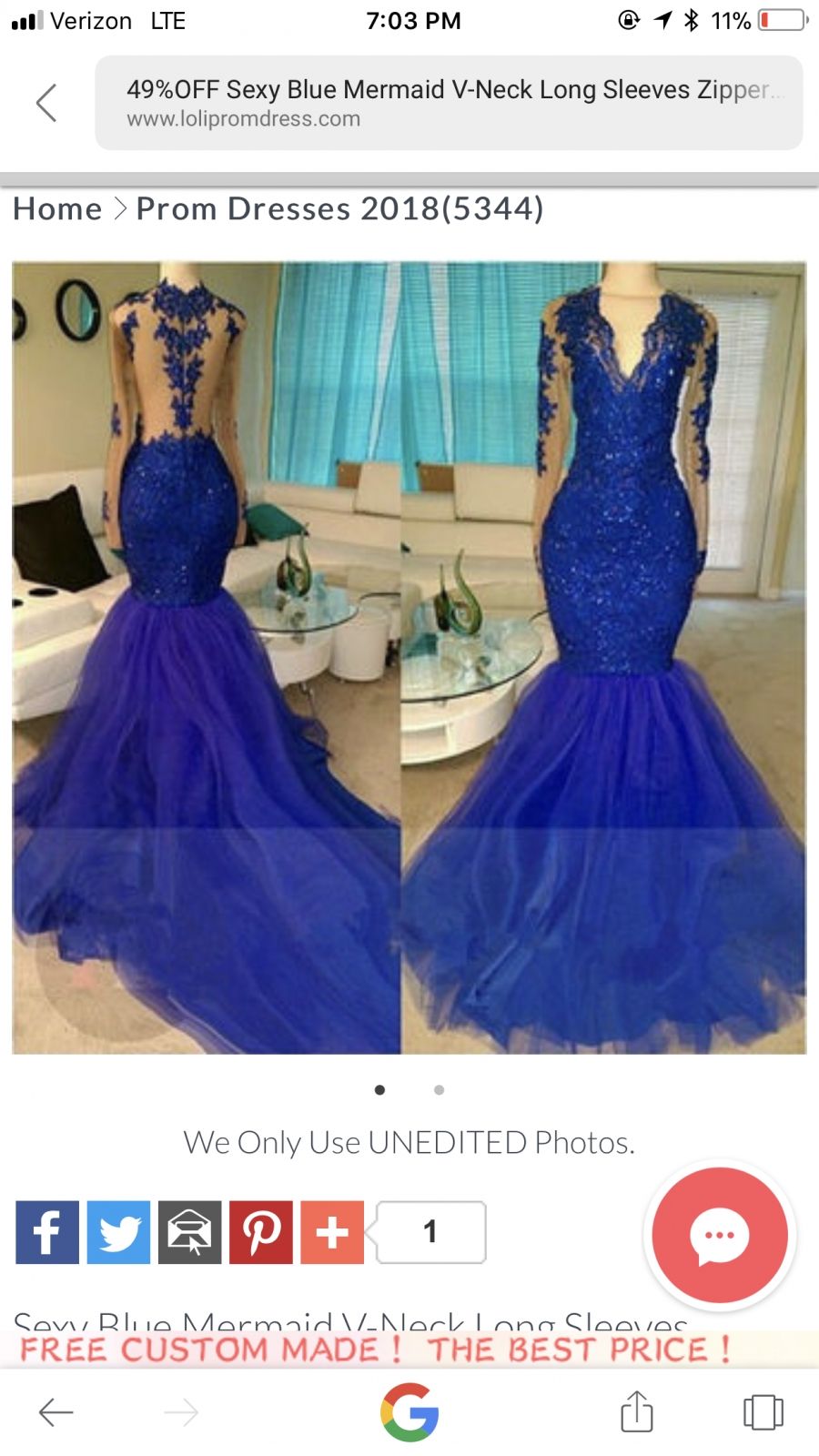Open the Prom Dresses 2018 breadcrumb
This screenshot has width=819, height=1456.
tap(339, 209)
